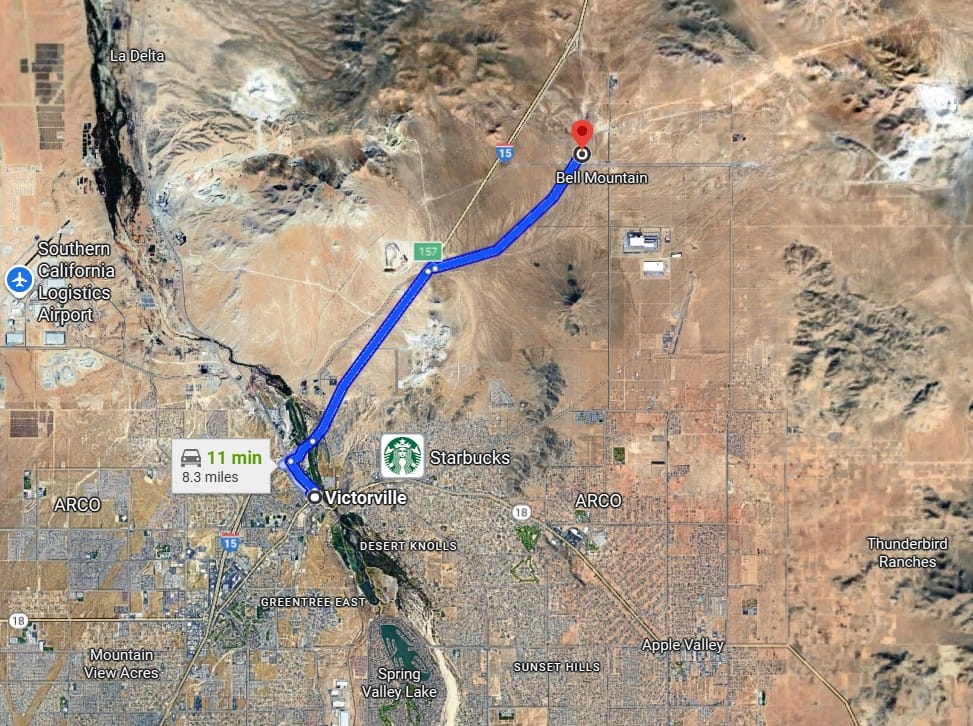Image resolution: width=973 pixels, height=726 pixels.
Task: Select Southern California Logistics Airport marker
Action: coord(19,280)
